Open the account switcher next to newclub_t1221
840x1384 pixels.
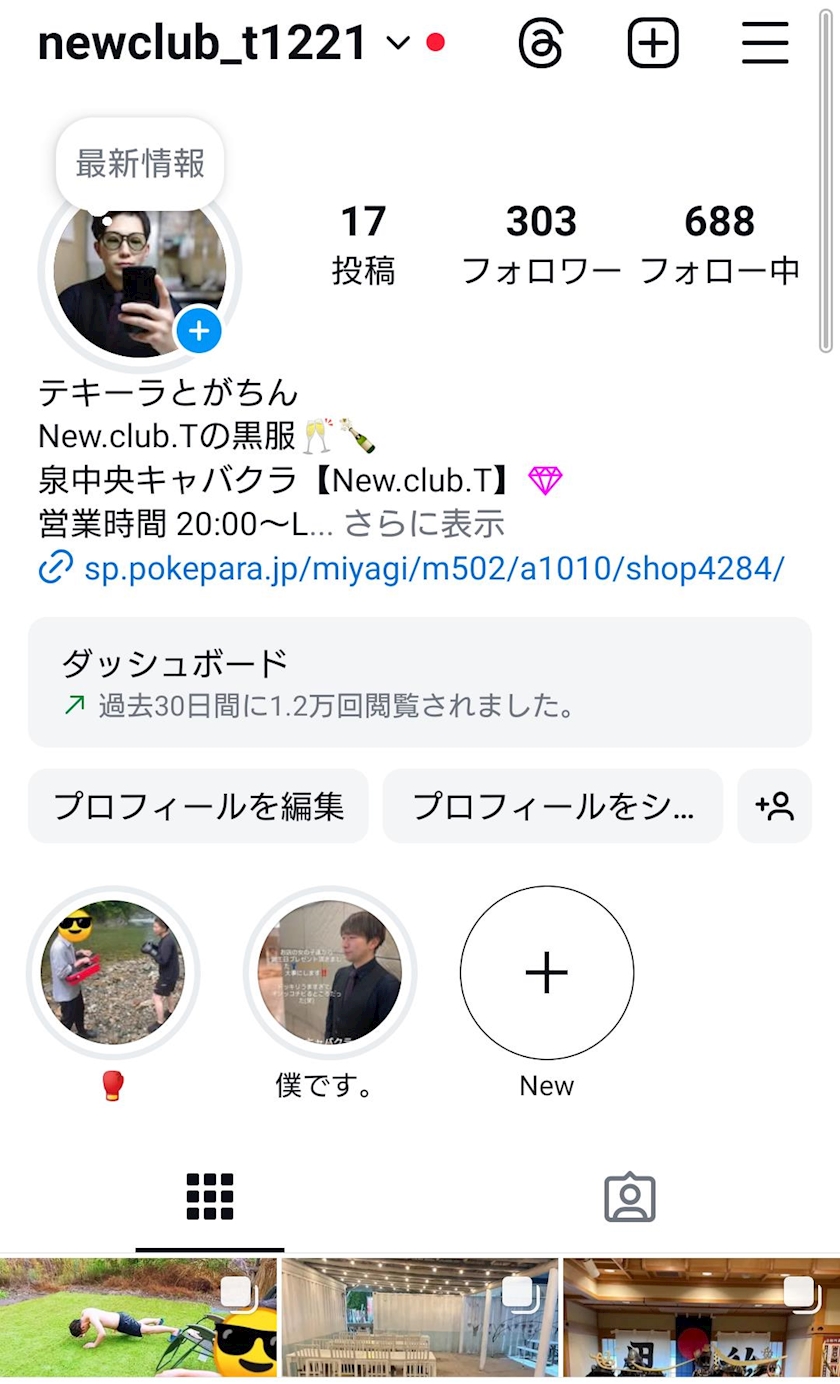[x=398, y=43]
